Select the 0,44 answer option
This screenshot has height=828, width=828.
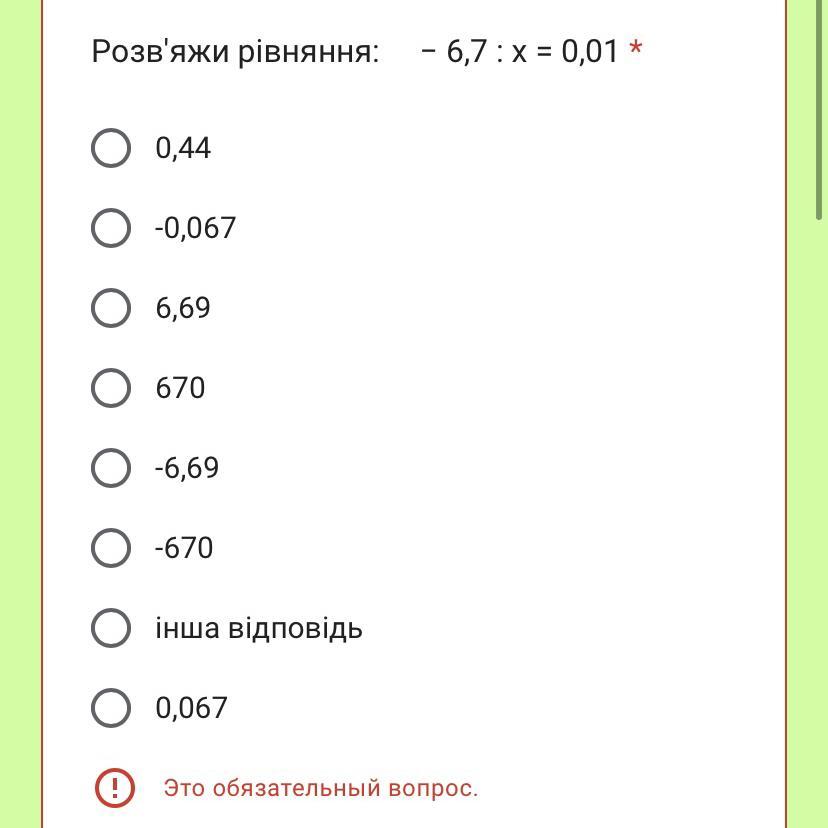pos(111,148)
